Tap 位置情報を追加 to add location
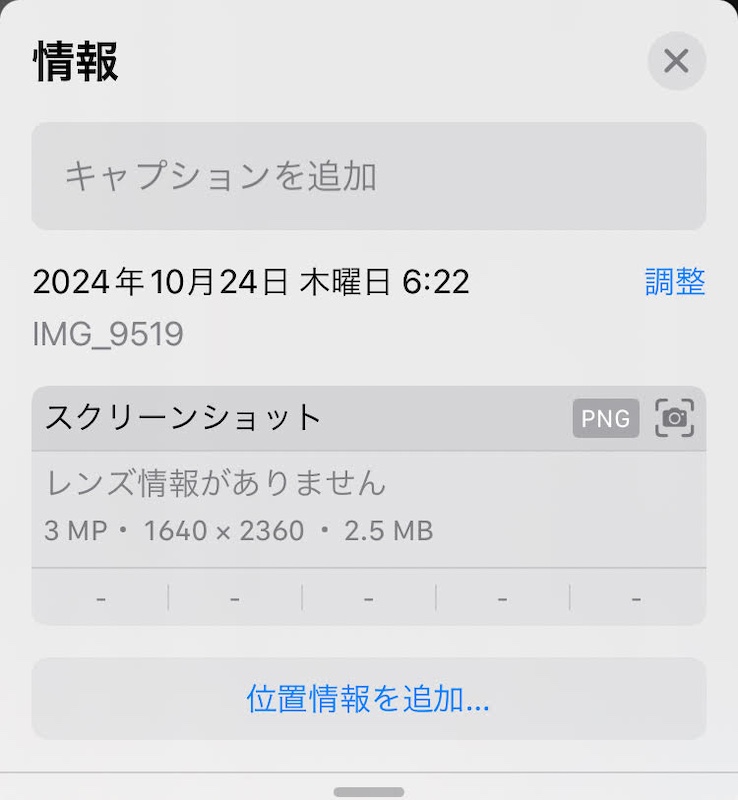Viewport: 738px width, 800px height. click(368, 699)
